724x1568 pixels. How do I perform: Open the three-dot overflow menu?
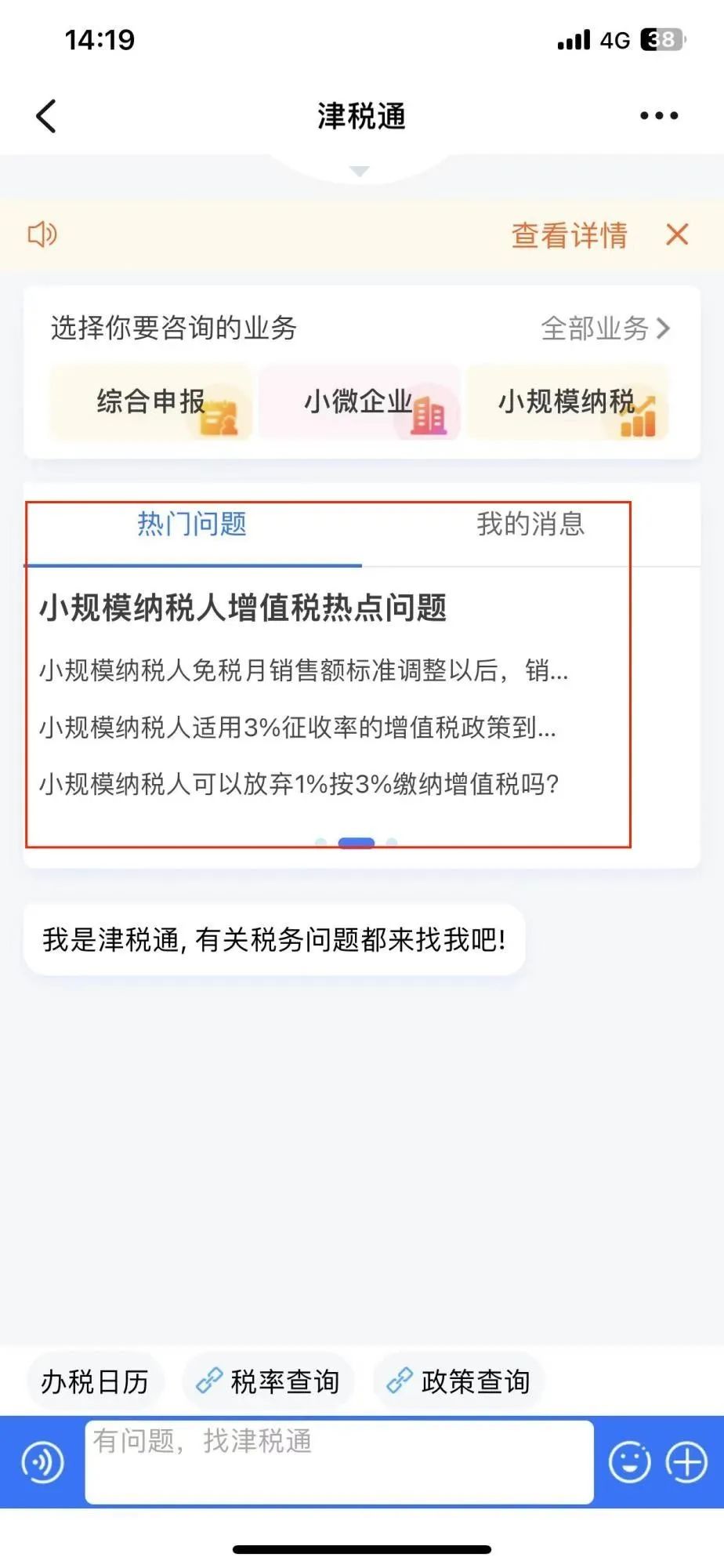pos(659,116)
